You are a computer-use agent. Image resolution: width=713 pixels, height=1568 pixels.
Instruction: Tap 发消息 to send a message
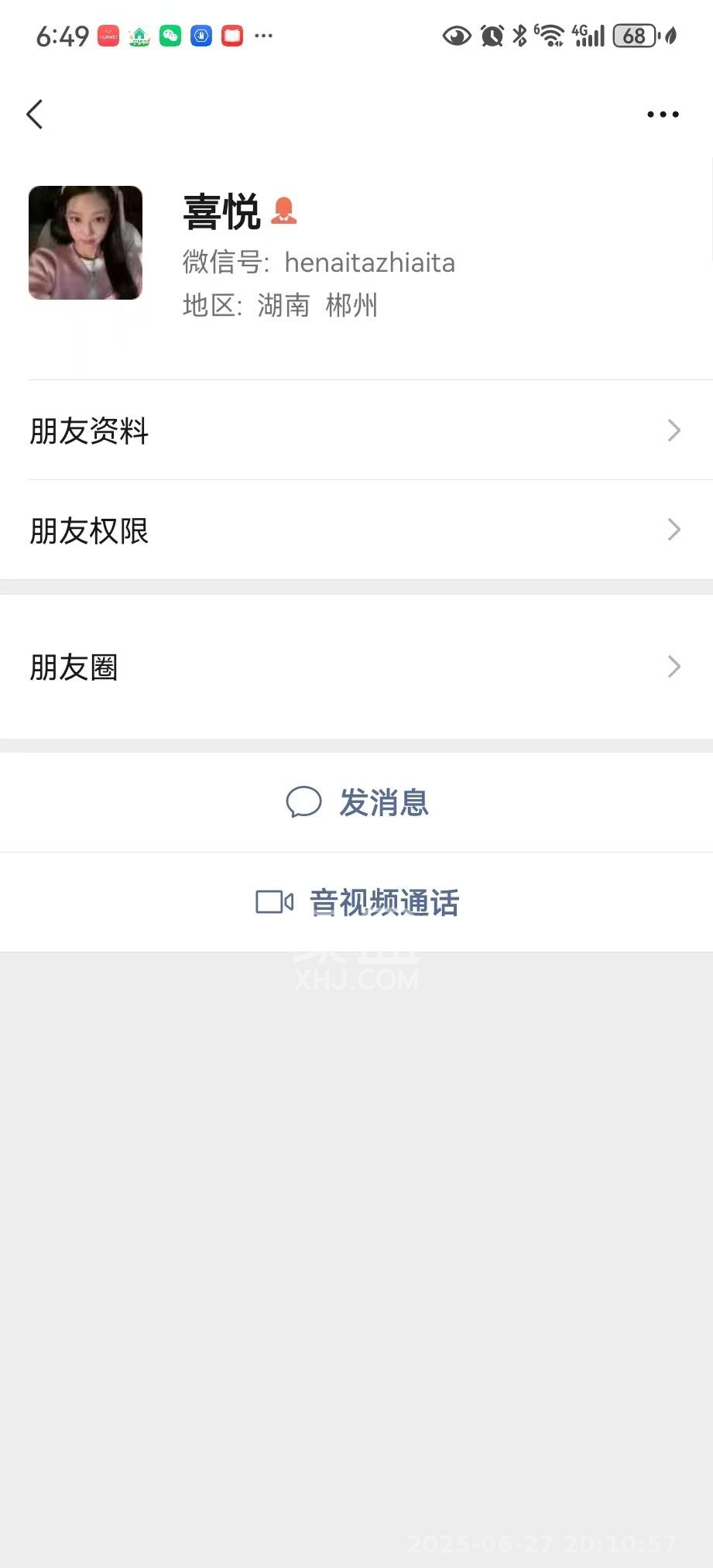[x=358, y=803]
